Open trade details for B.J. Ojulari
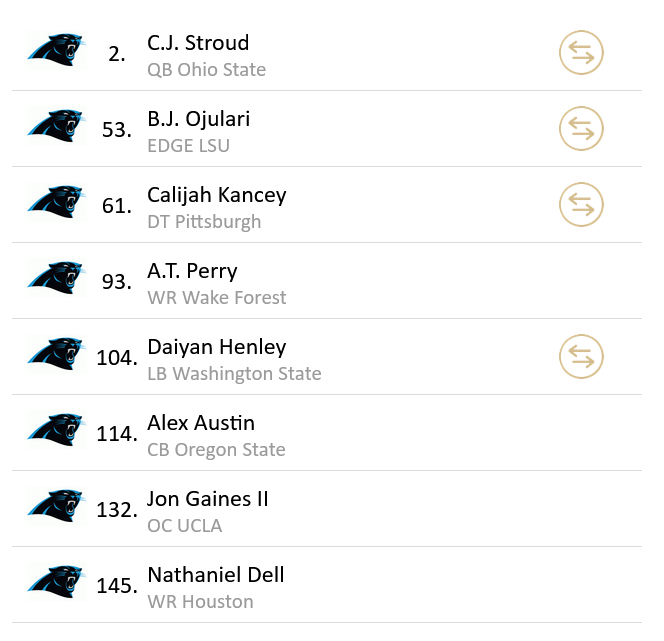 (581, 129)
